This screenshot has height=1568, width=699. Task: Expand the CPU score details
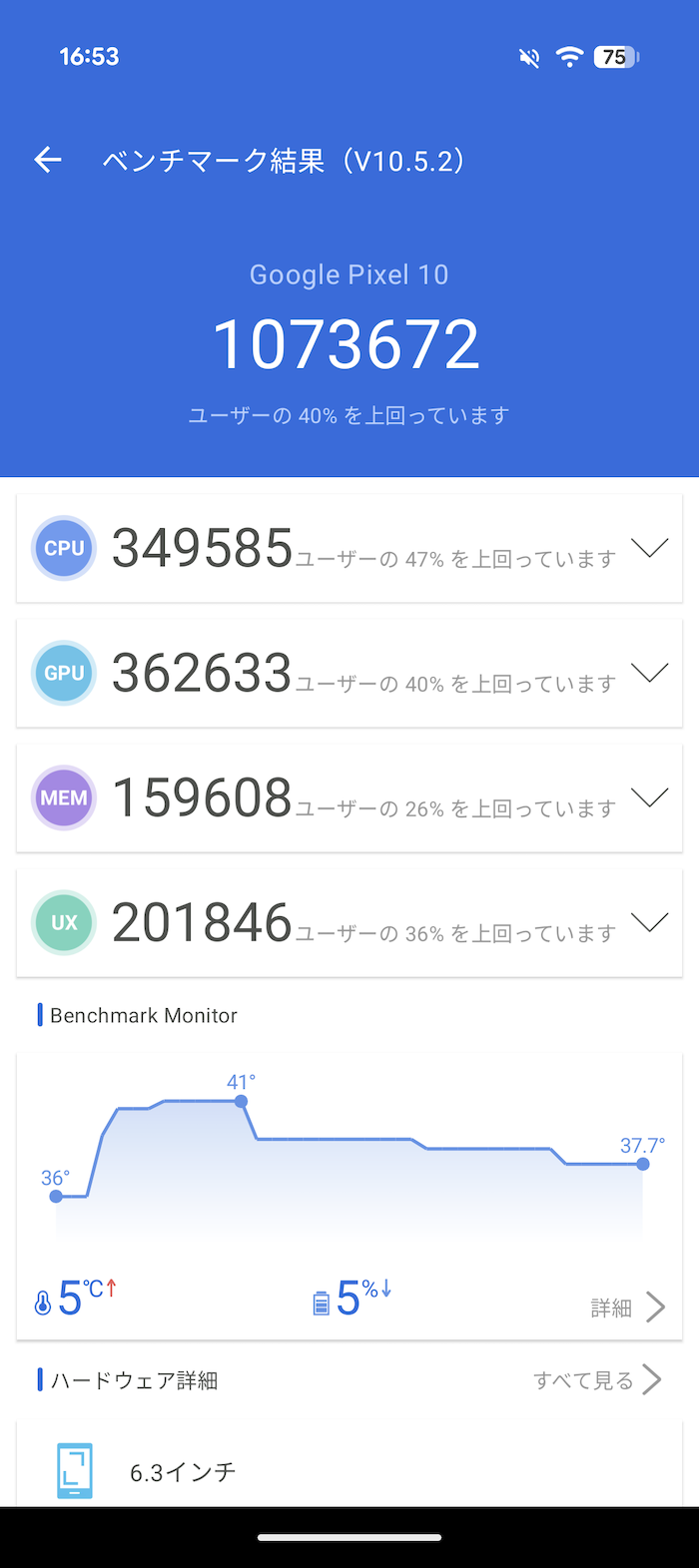coord(349,548)
